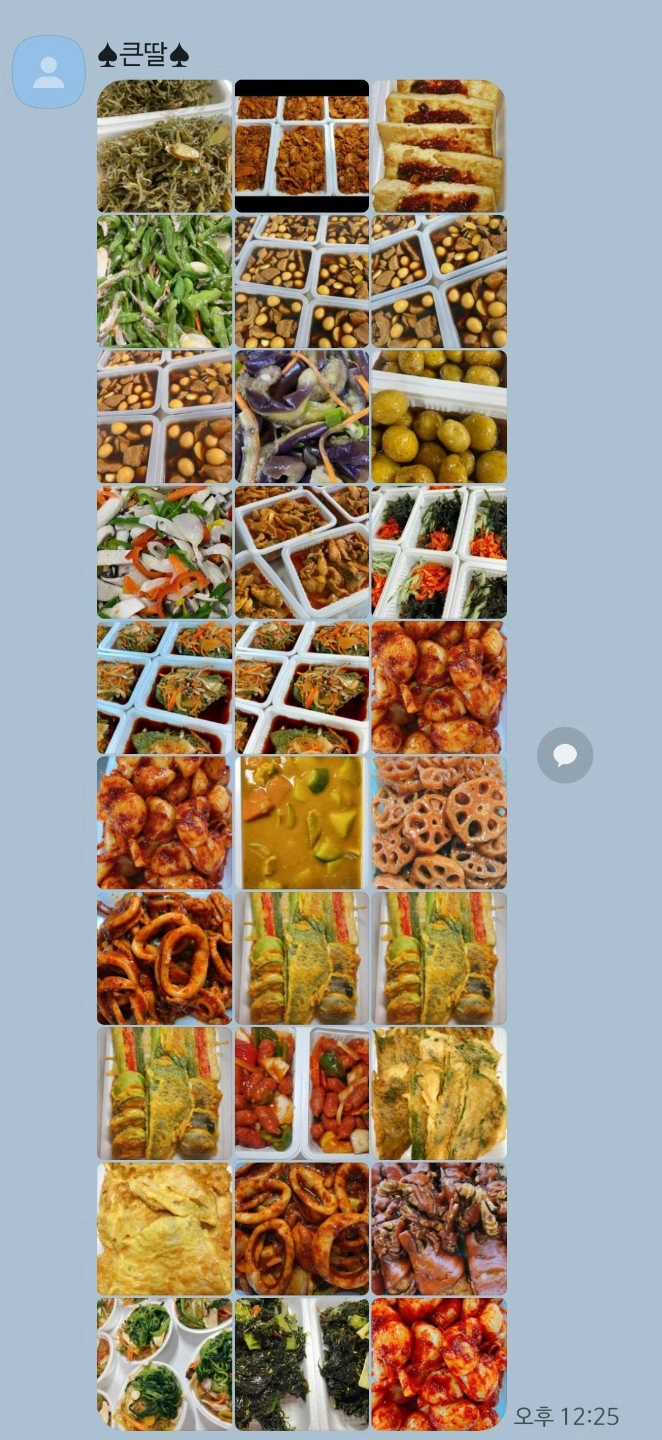View the plain egg omelet photo
The height and width of the screenshot is (1440, 662).
[x=165, y=1229]
